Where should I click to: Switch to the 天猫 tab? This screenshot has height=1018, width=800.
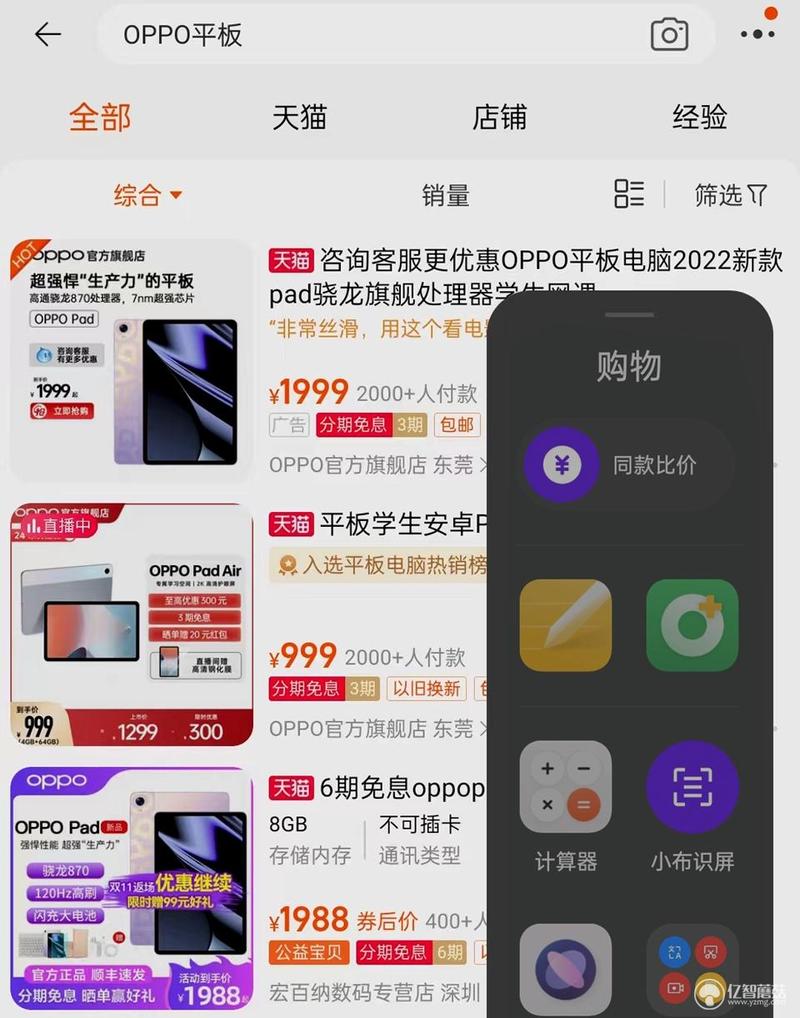pos(300,117)
